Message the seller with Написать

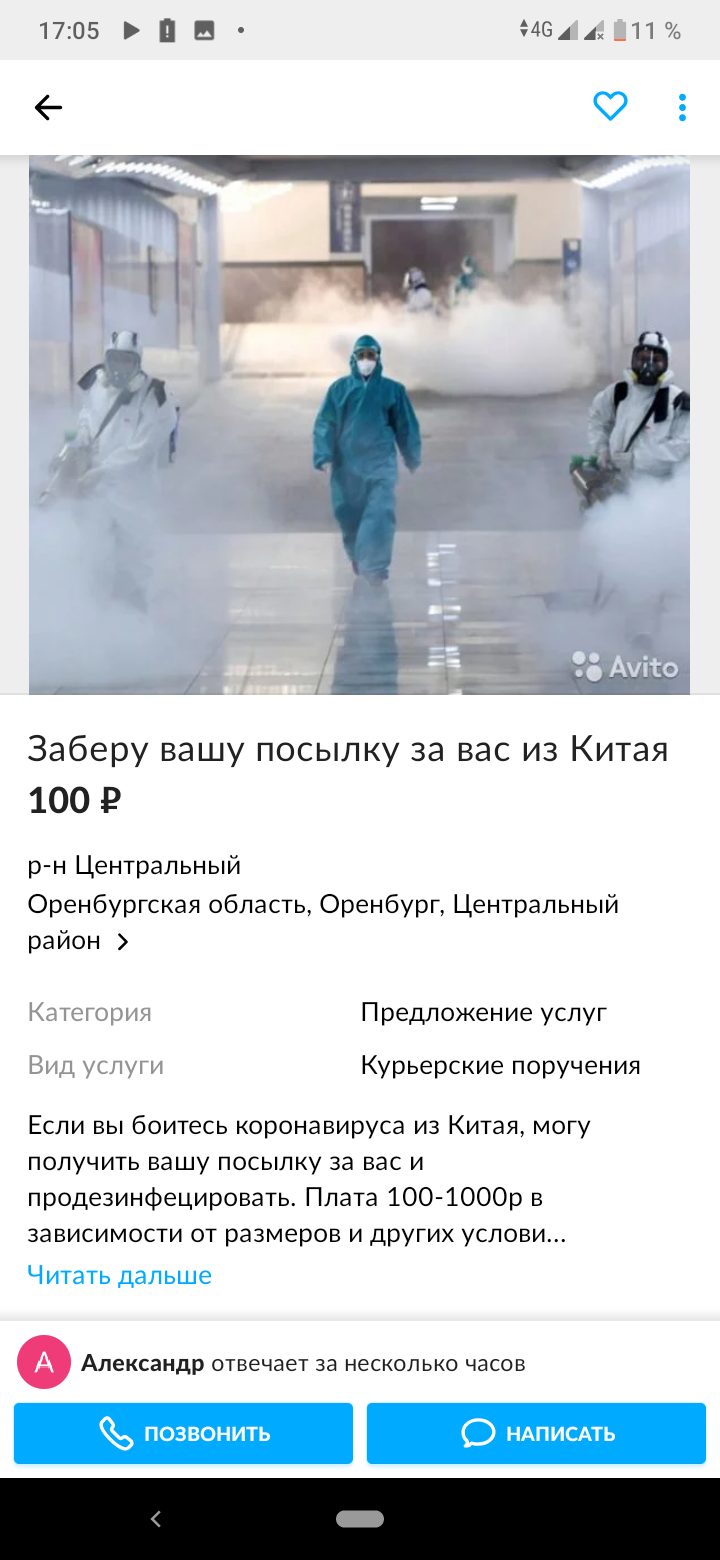536,1433
